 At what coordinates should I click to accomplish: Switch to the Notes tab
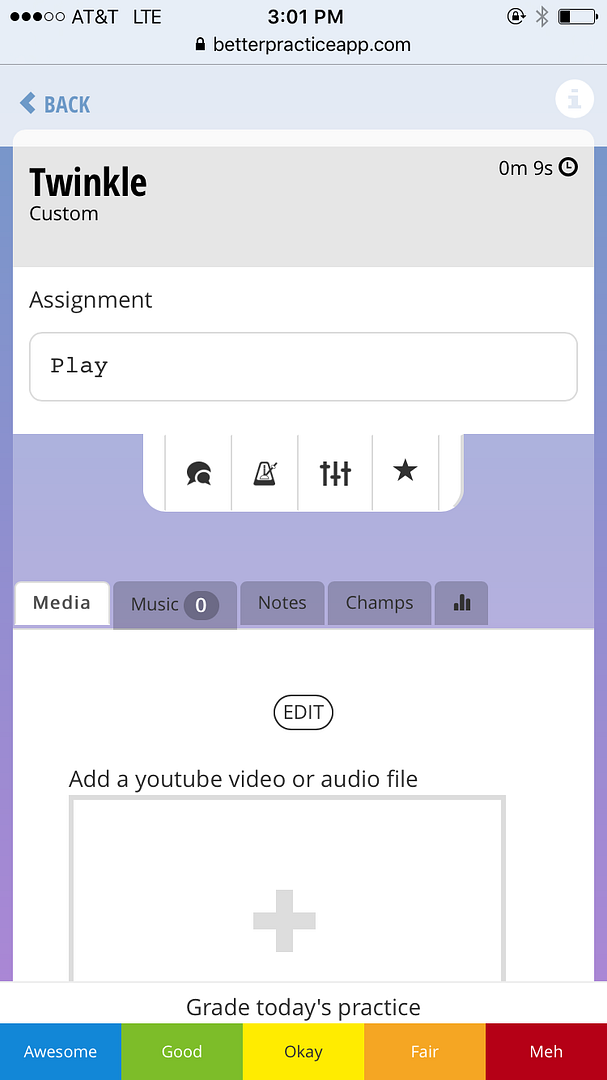pos(282,603)
